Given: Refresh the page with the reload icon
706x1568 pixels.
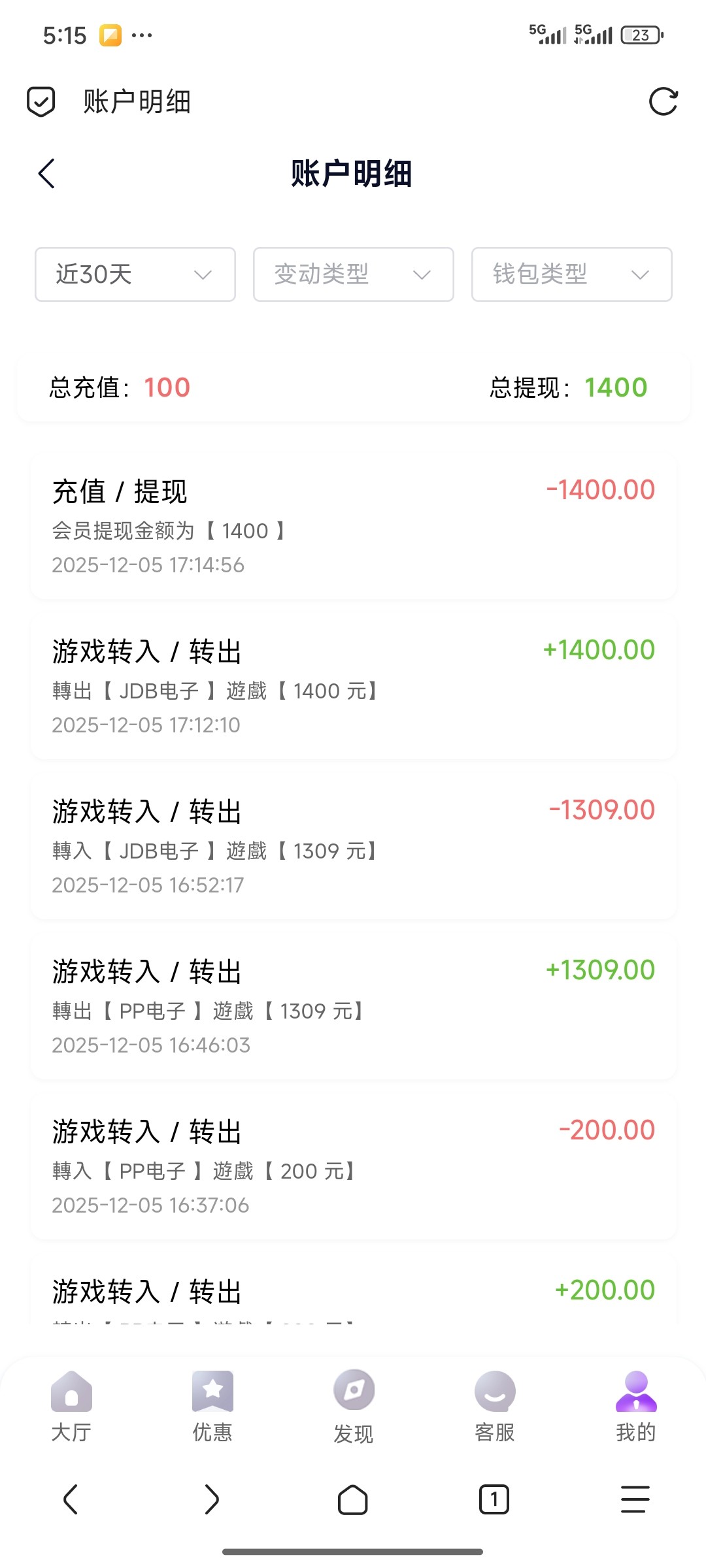Looking at the screenshot, I should pyautogui.click(x=664, y=101).
